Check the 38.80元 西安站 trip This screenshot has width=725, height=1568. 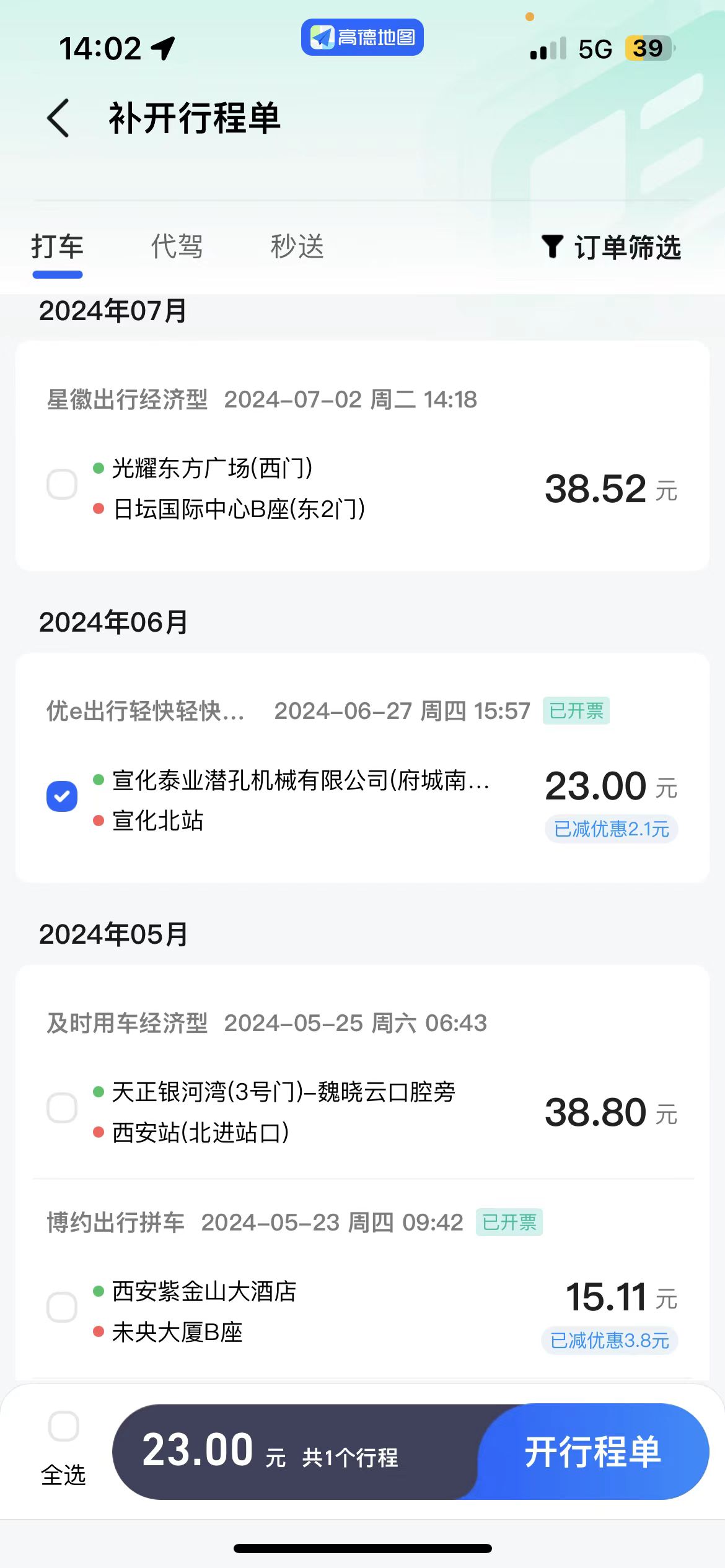coord(62,1108)
